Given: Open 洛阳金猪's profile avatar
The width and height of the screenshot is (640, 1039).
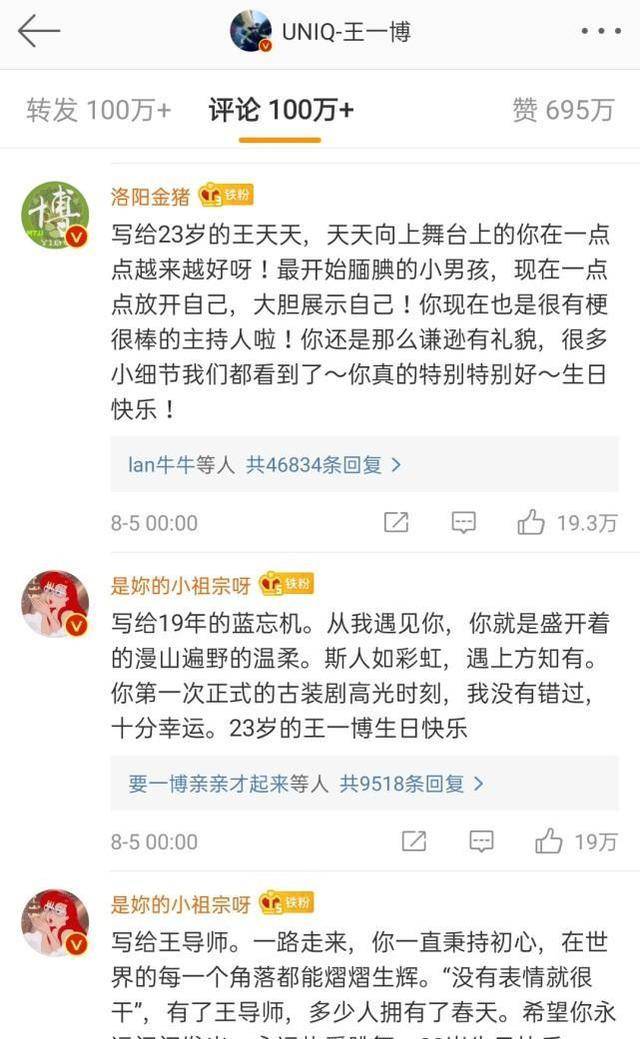Looking at the screenshot, I should pyautogui.click(x=55, y=215).
